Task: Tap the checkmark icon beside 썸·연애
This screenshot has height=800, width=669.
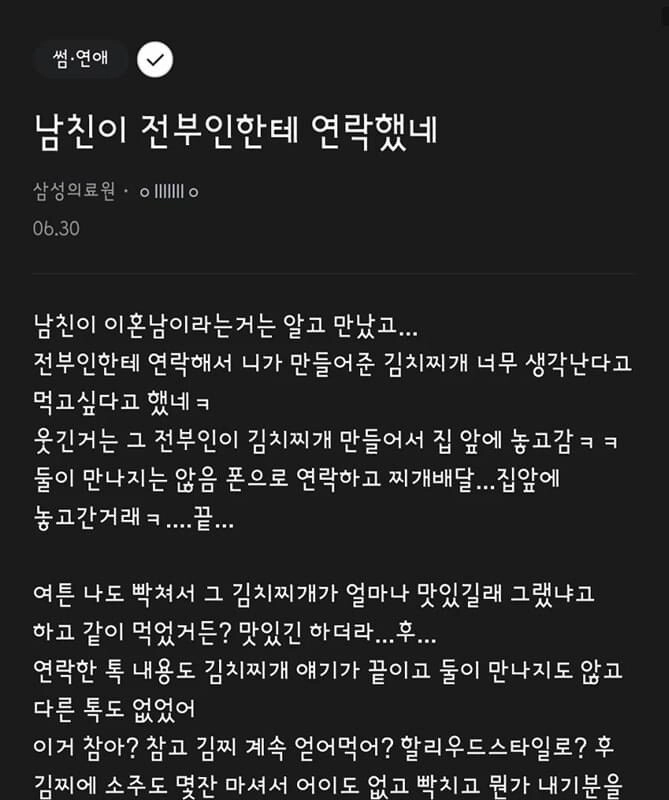Action: [155, 60]
